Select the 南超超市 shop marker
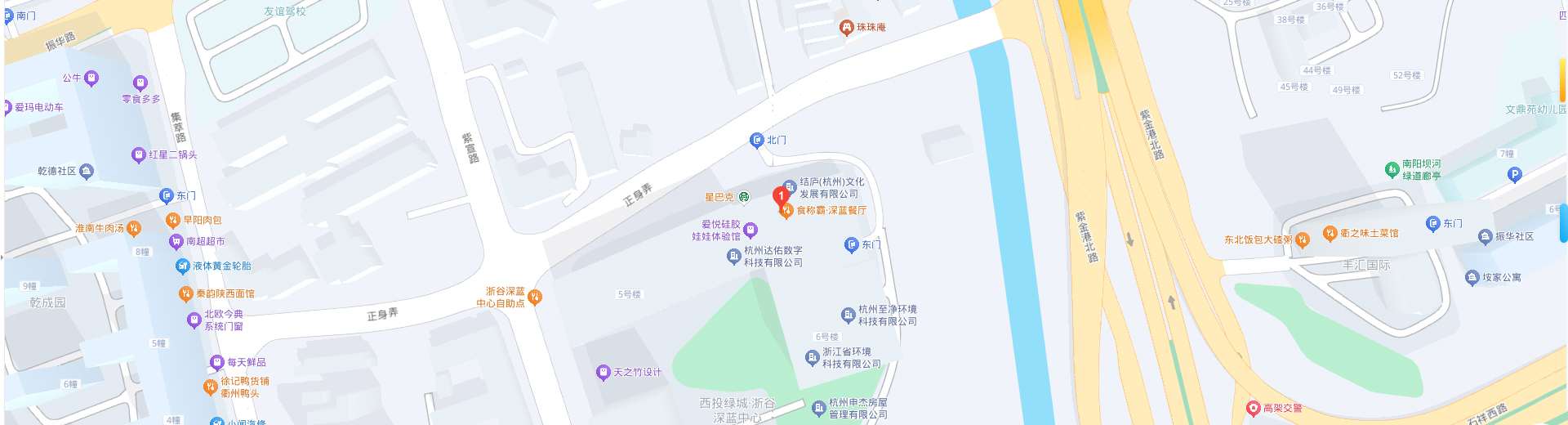 click(x=176, y=242)
